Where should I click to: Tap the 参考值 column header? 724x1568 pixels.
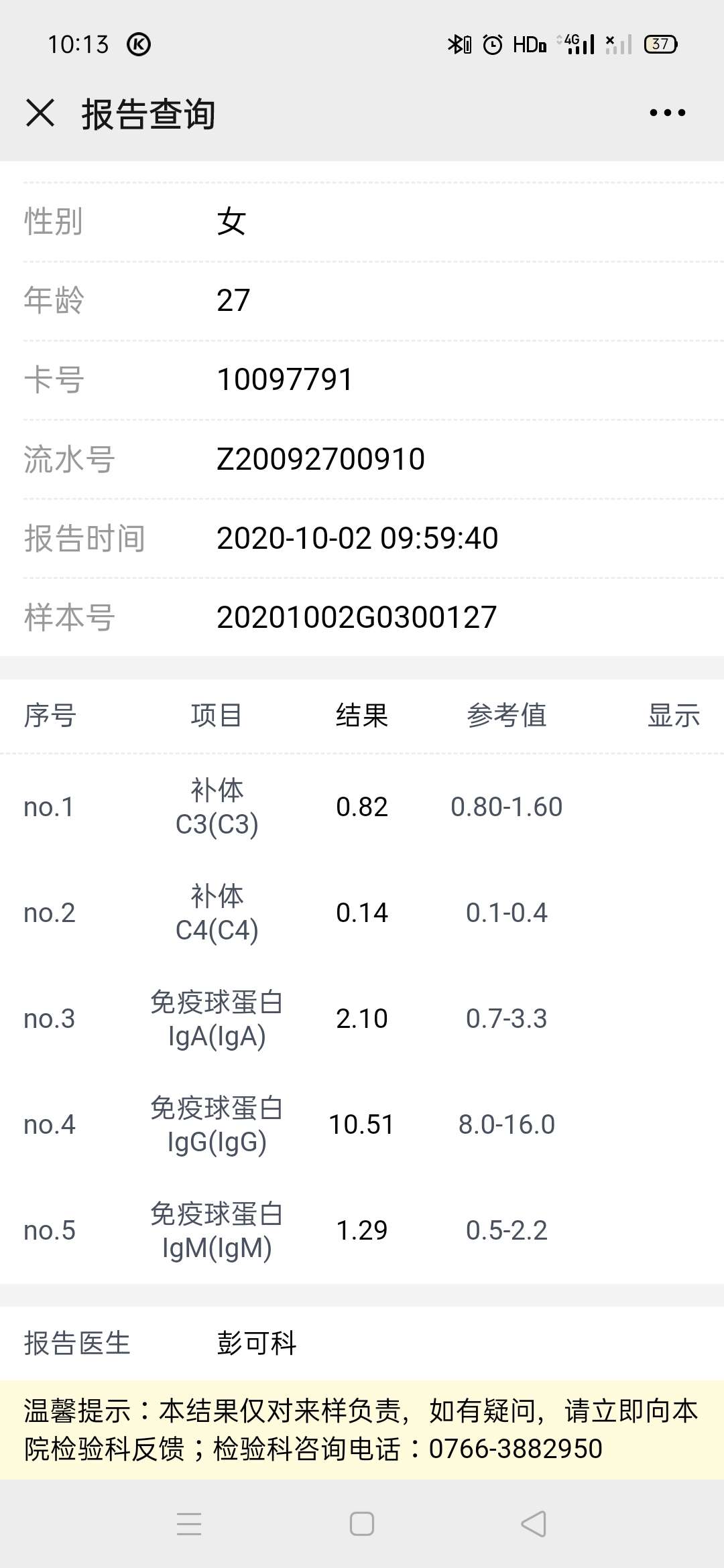click(x=507, y=717)
